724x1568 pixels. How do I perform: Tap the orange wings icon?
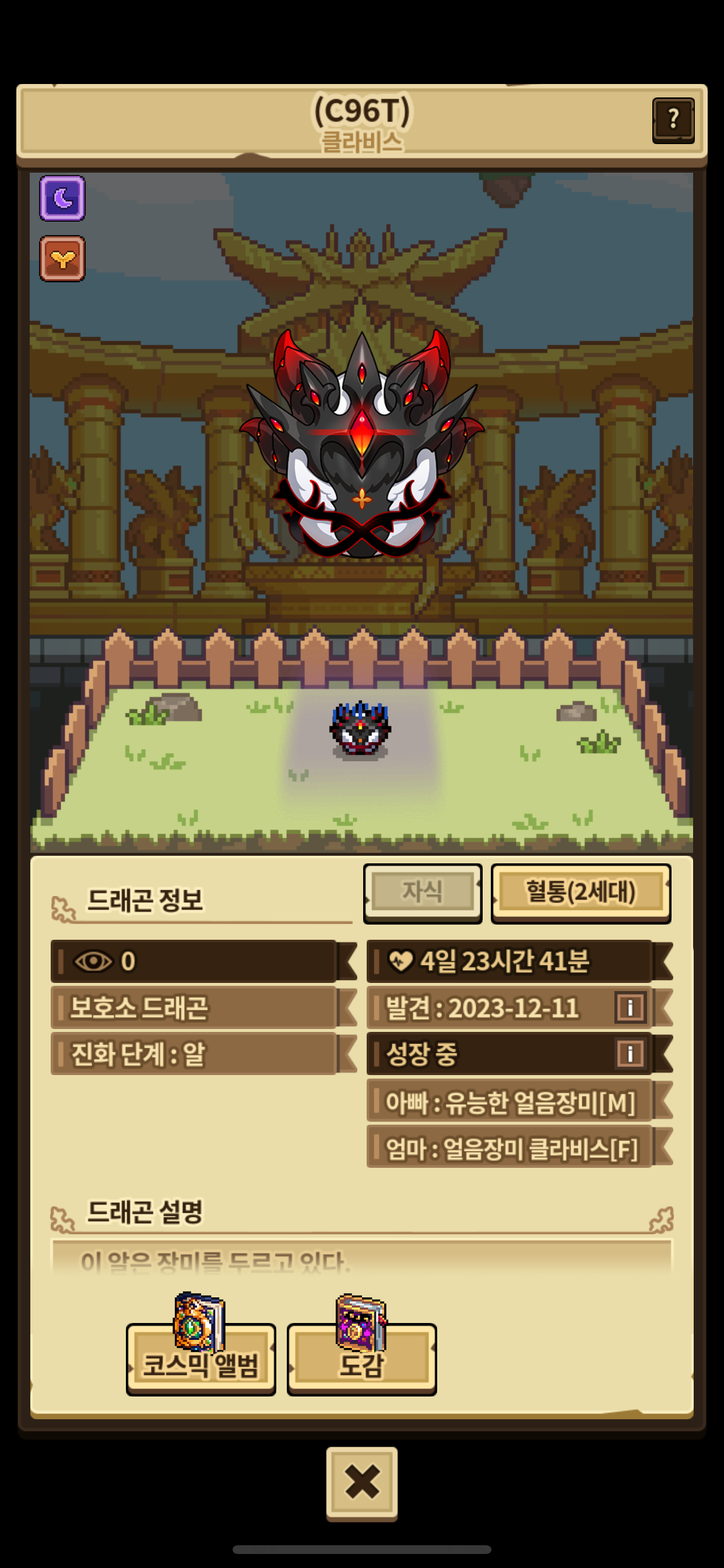tap(62, 258)
